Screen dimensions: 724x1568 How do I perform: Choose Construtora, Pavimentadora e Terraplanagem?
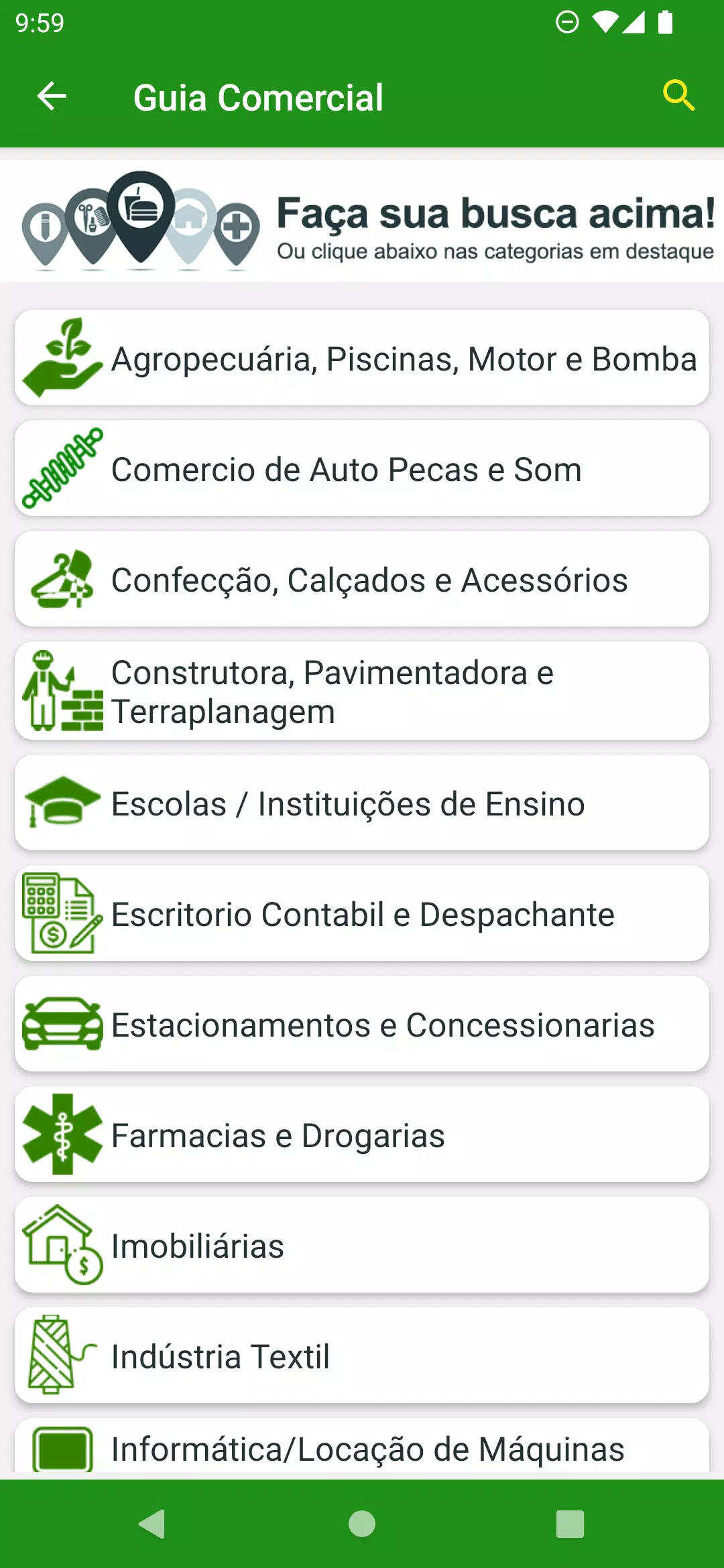(362, 691)
